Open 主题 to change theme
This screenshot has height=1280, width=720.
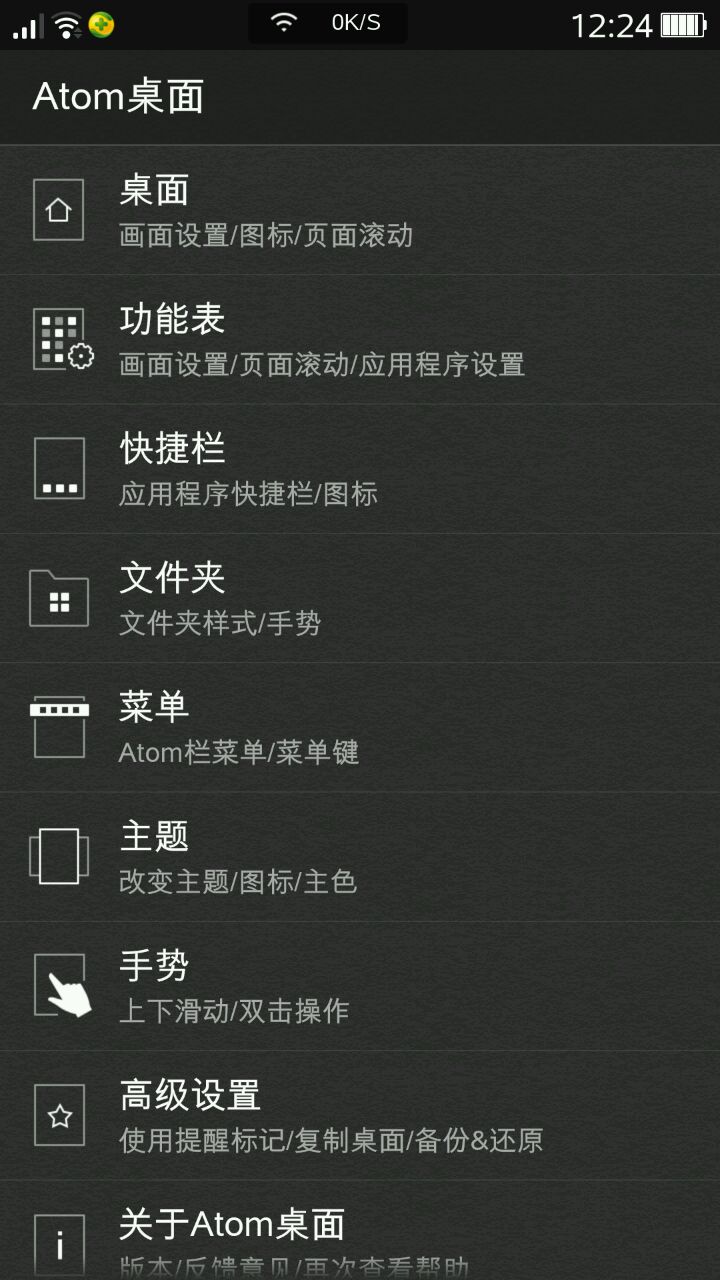(360, 856)
